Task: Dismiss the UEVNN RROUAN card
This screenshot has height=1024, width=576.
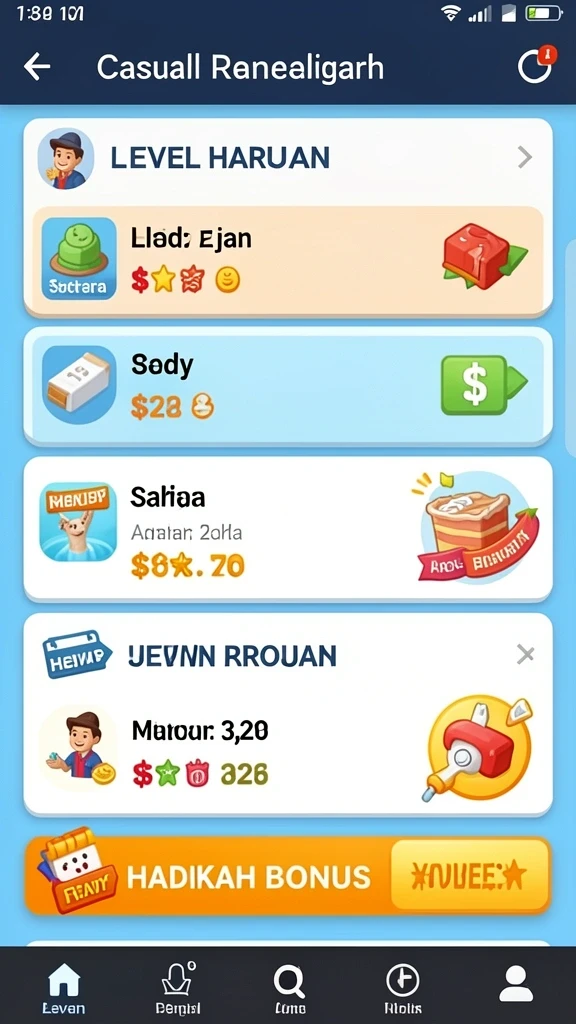Action: 525,654
